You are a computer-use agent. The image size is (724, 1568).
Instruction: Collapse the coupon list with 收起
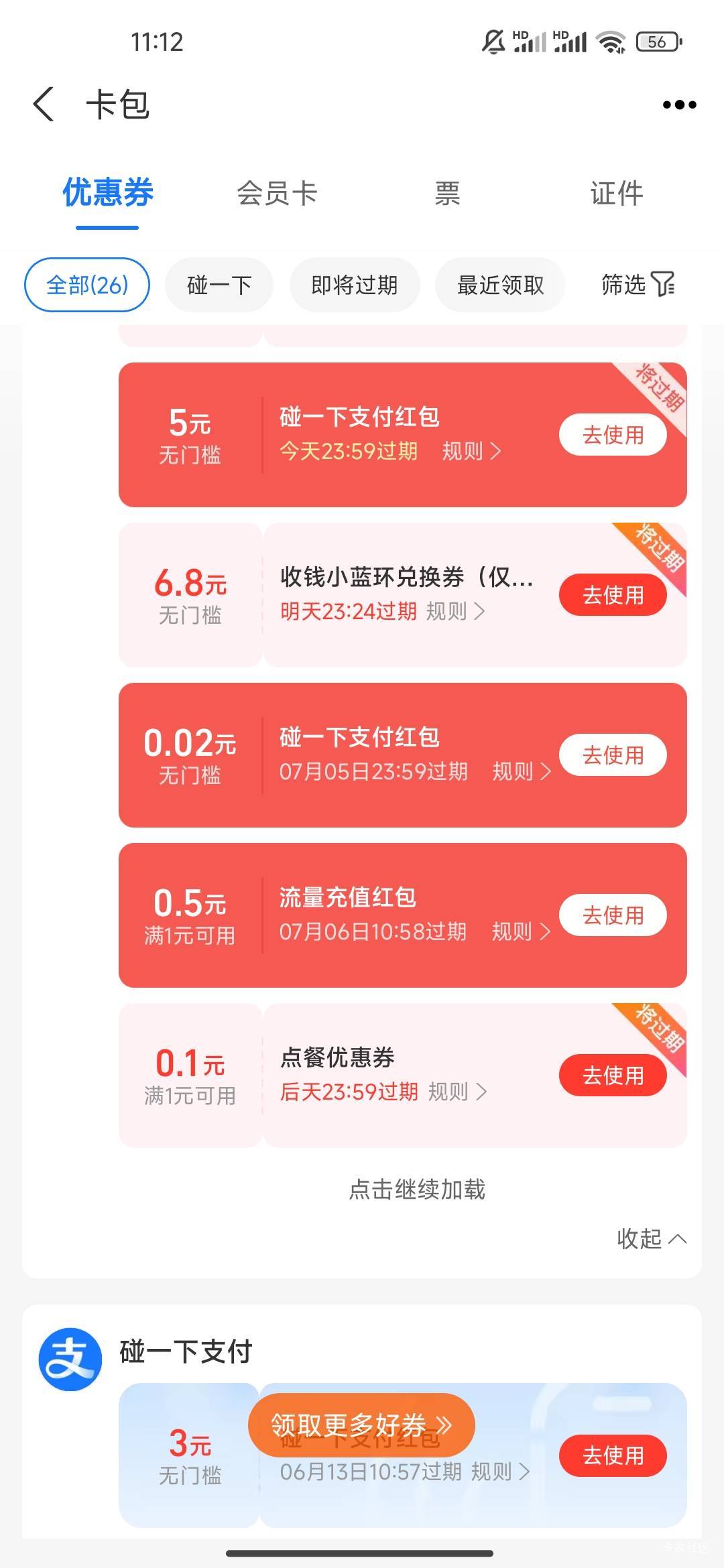point(652,1238)
